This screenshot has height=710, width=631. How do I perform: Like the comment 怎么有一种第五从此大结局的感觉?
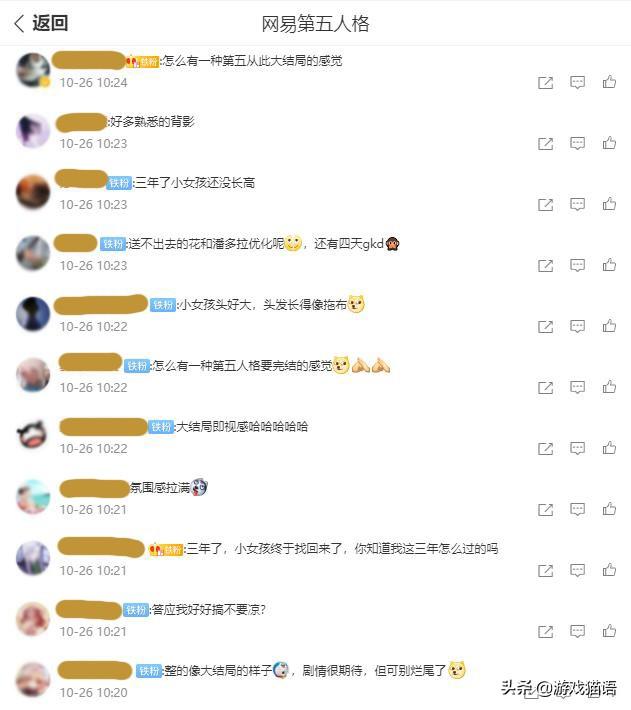coord(609,83)
